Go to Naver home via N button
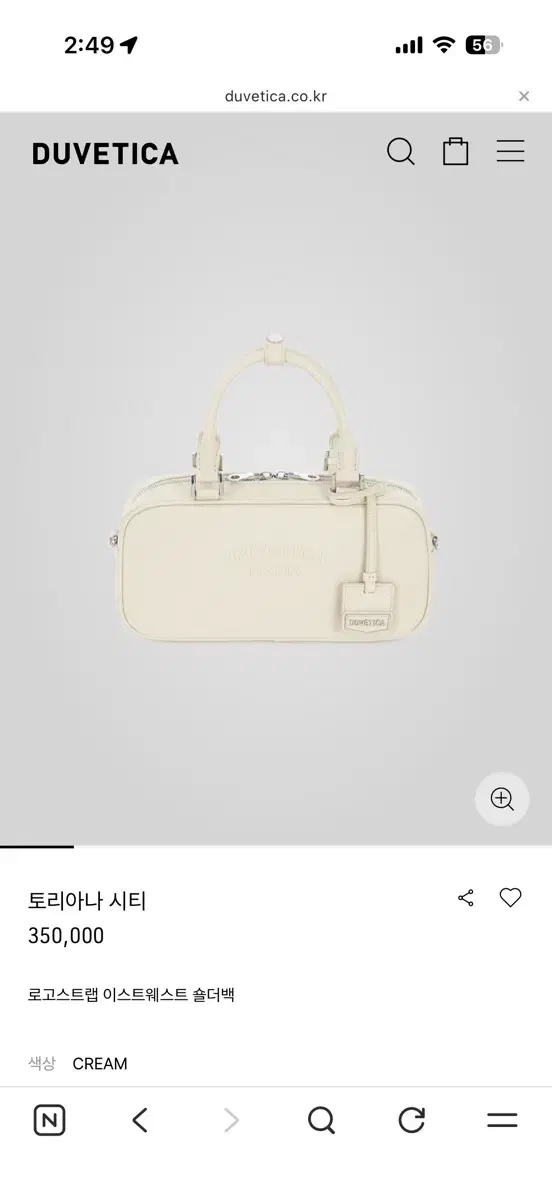This screenshot has height=1200, width=552. (x=49, y=1120)
